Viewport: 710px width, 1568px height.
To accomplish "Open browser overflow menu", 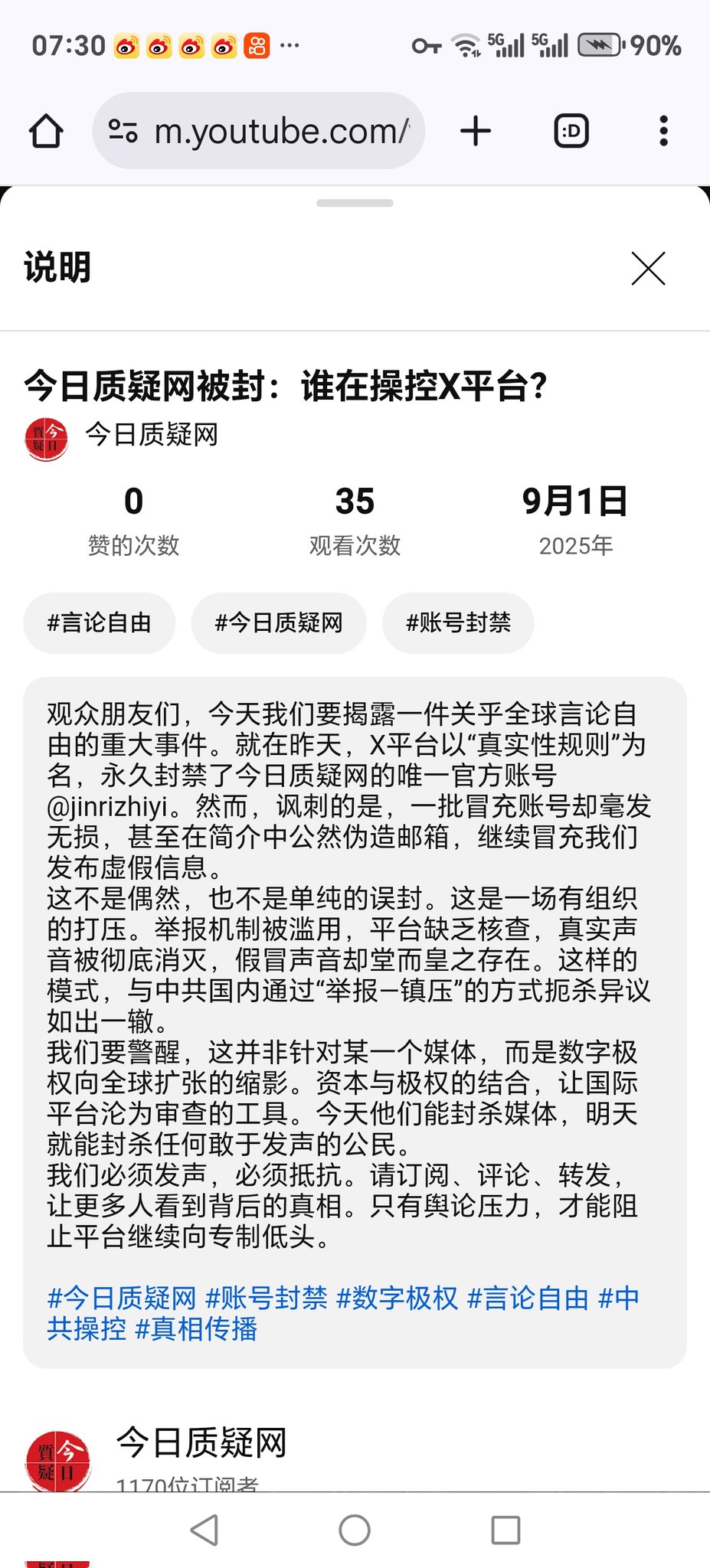I will (x=663, y=131).
